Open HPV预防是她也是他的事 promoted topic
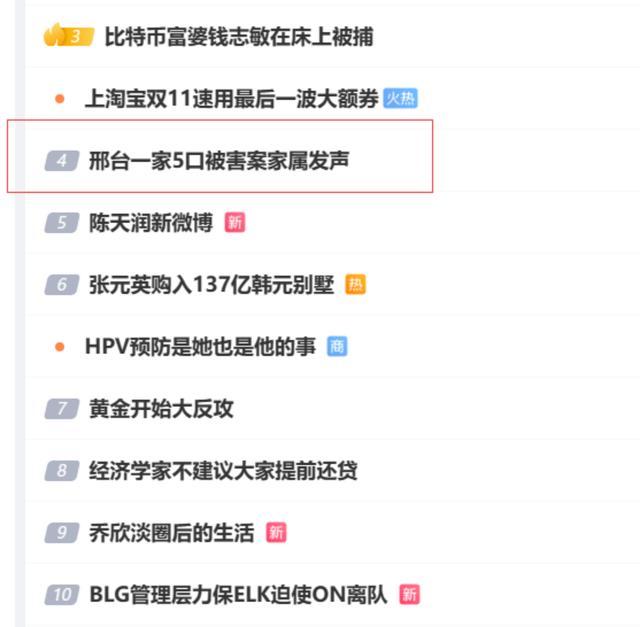640x627 pixels. 200,346
